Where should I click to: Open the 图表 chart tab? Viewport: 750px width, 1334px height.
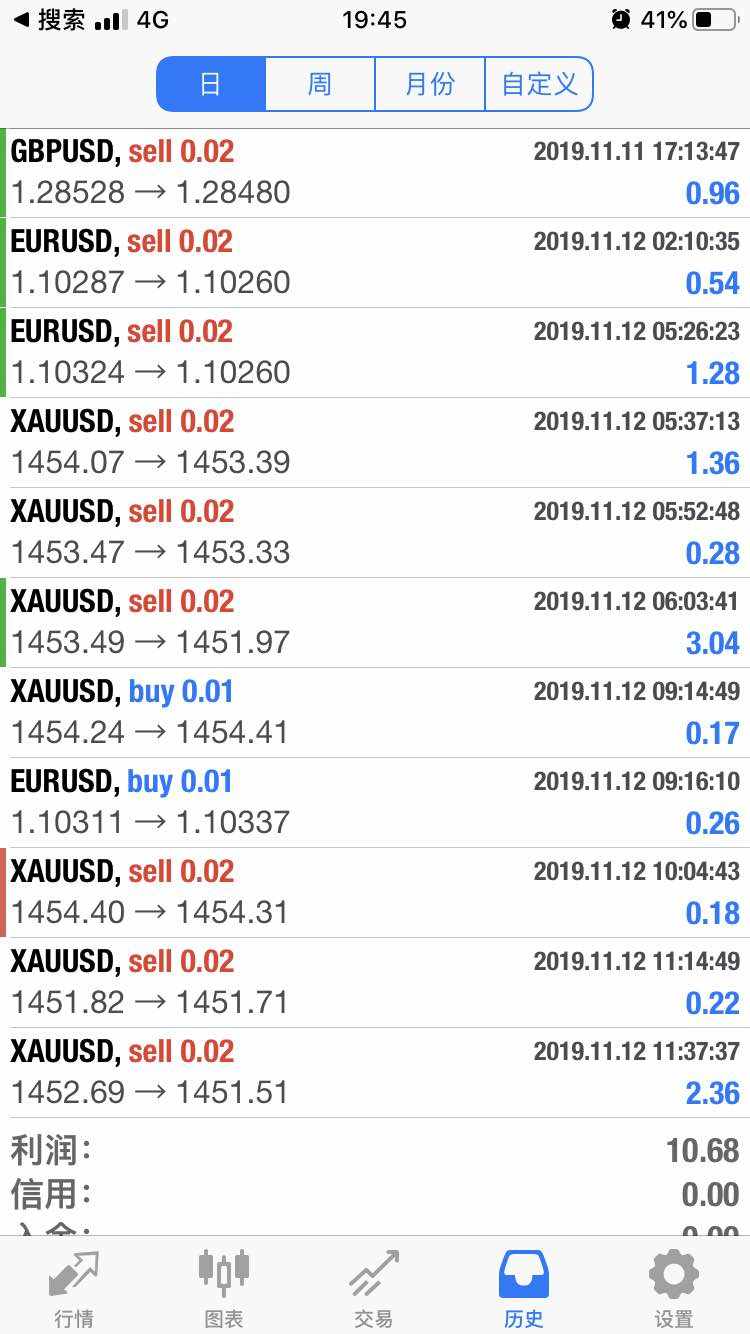coord(224,1288)
